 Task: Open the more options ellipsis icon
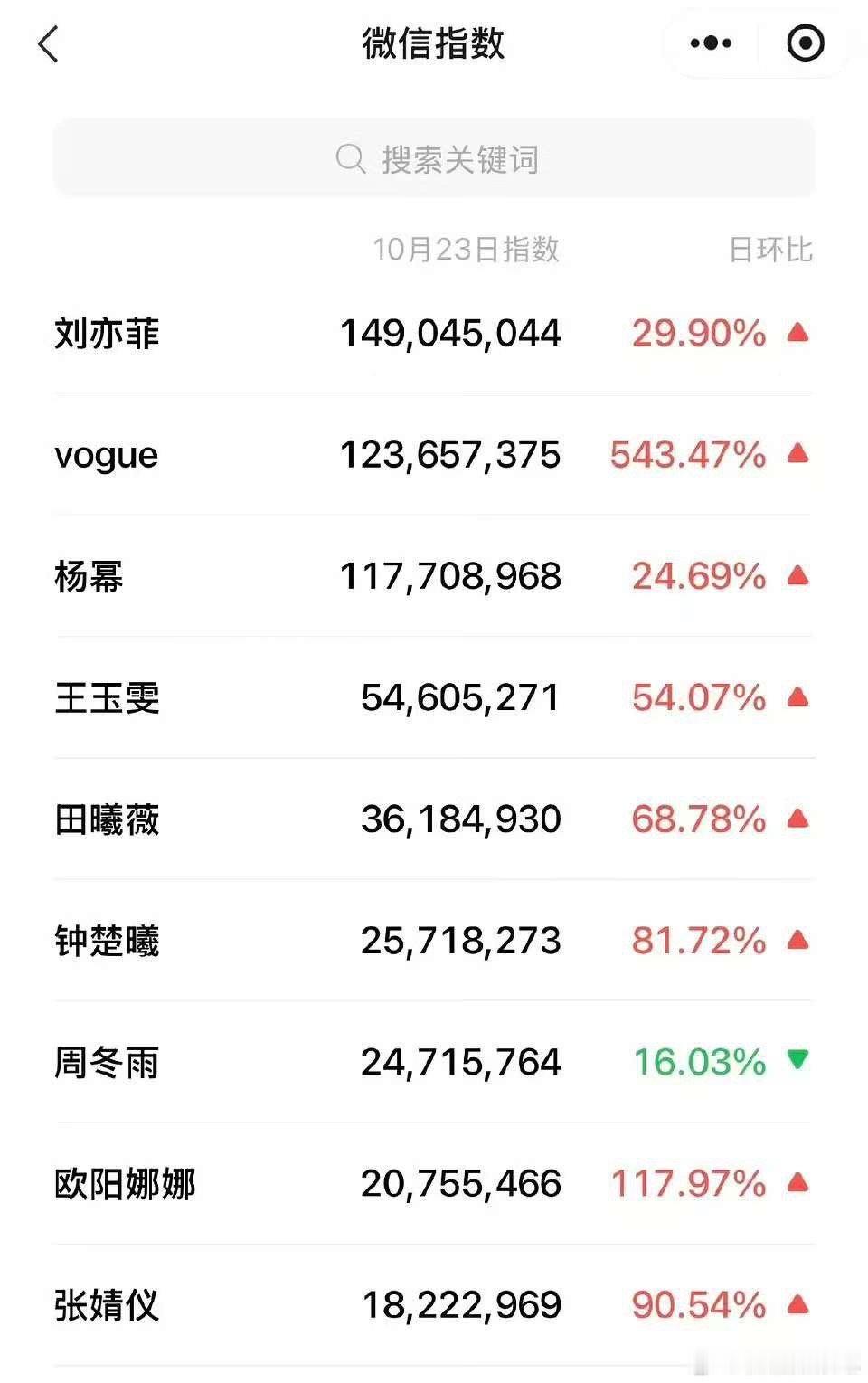click(710, 43)
